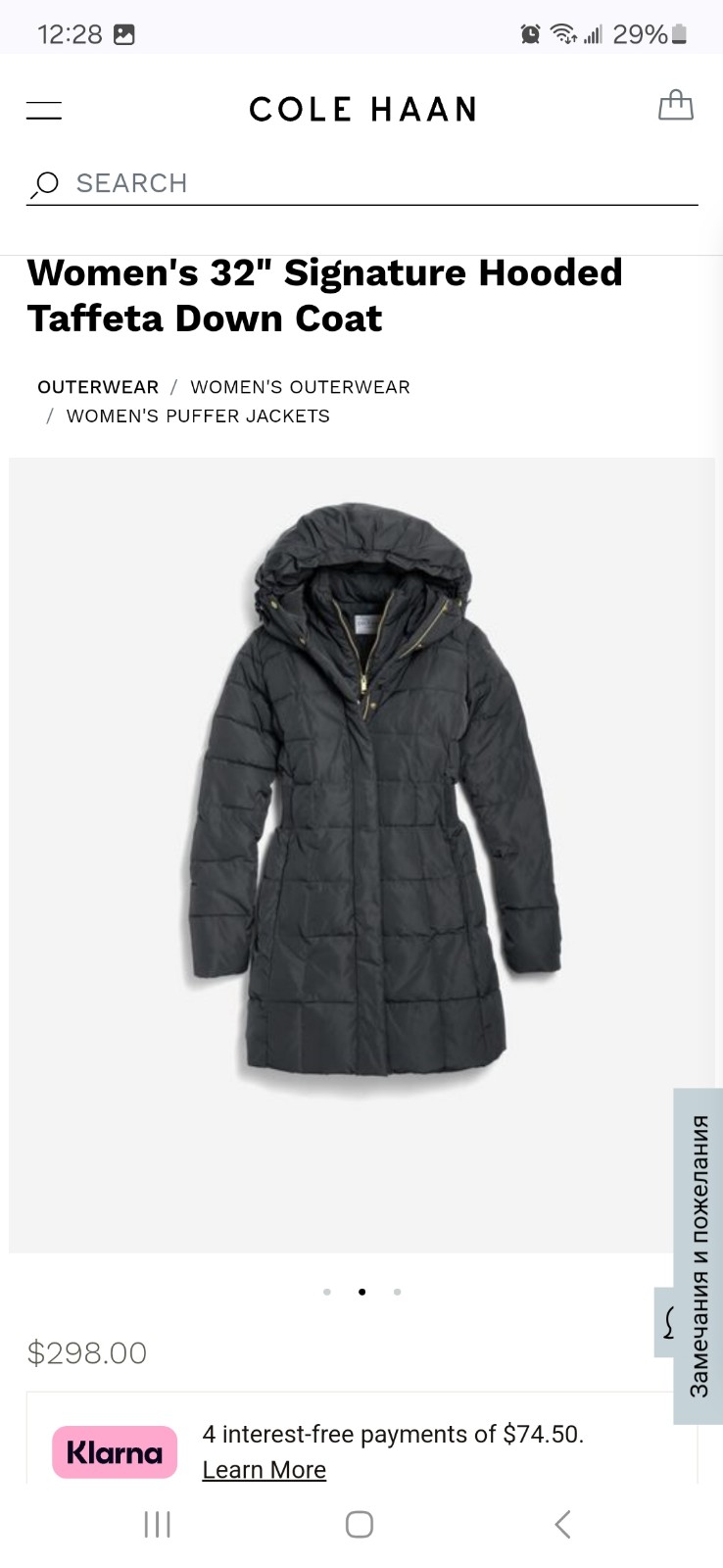This screenshot has width=723, height=1568.
Task: Open Klarna Learn More link
Action: (x=264, y=1469)
